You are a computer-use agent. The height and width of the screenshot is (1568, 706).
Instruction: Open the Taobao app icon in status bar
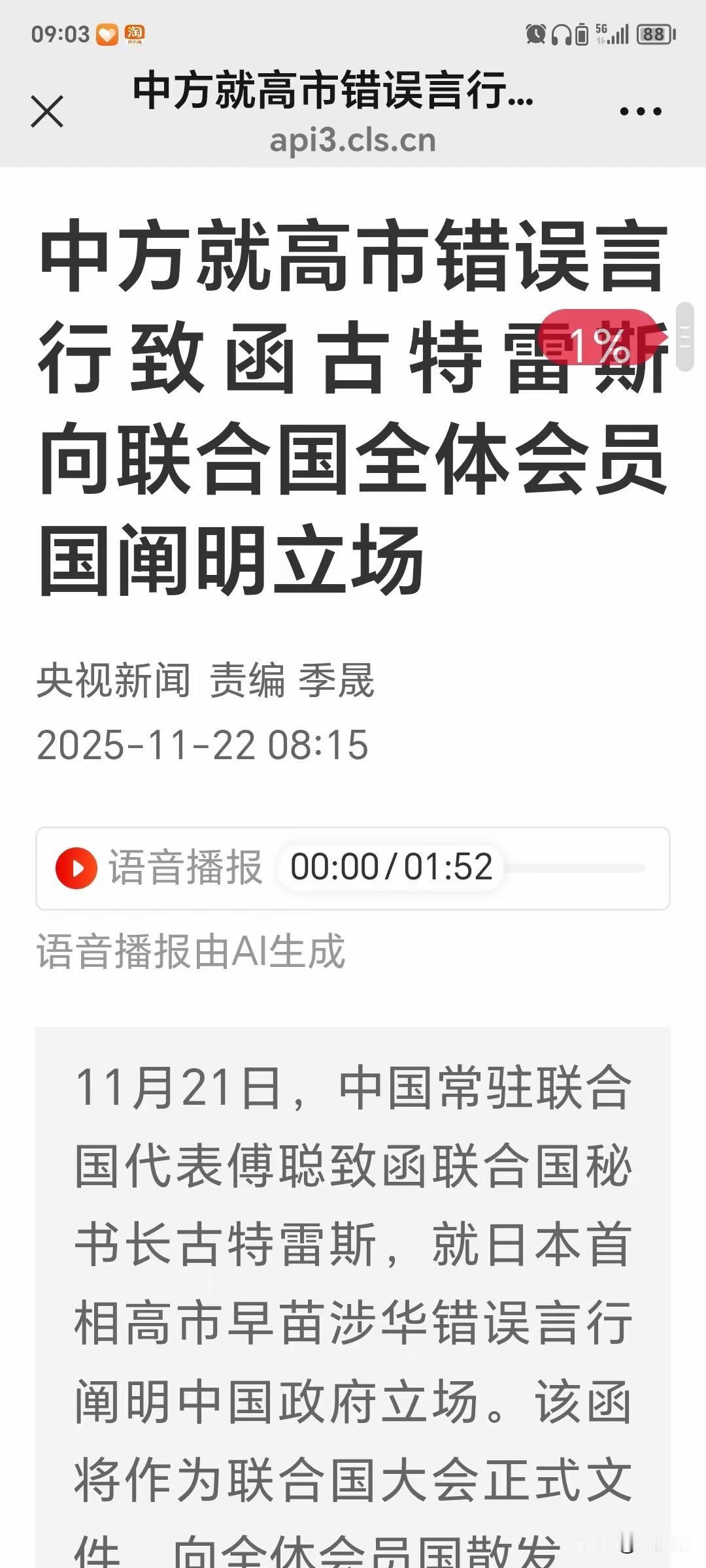pyautogui.click(x=134, y=33)
